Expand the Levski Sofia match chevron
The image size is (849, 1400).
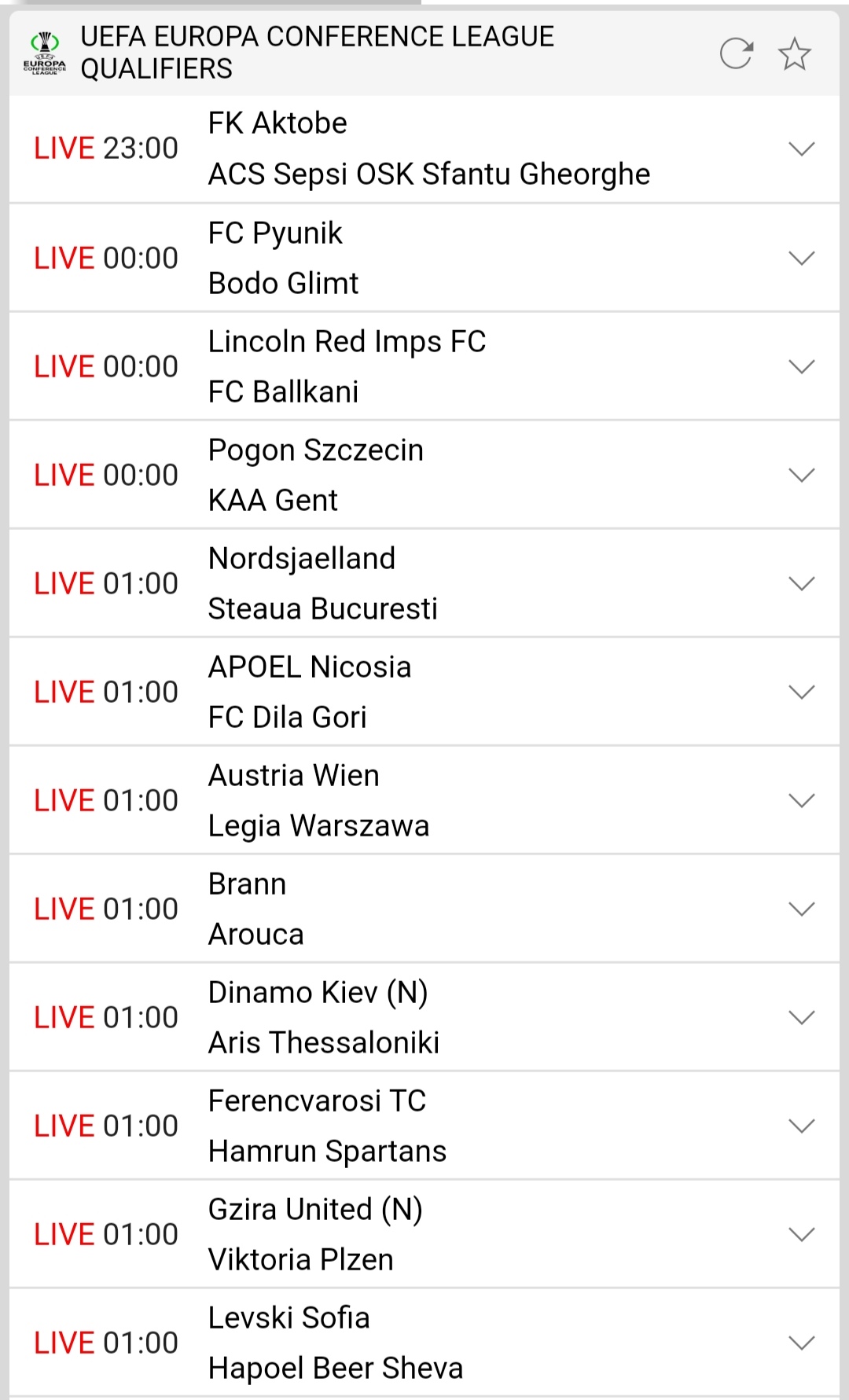(x=801, y=1343)
